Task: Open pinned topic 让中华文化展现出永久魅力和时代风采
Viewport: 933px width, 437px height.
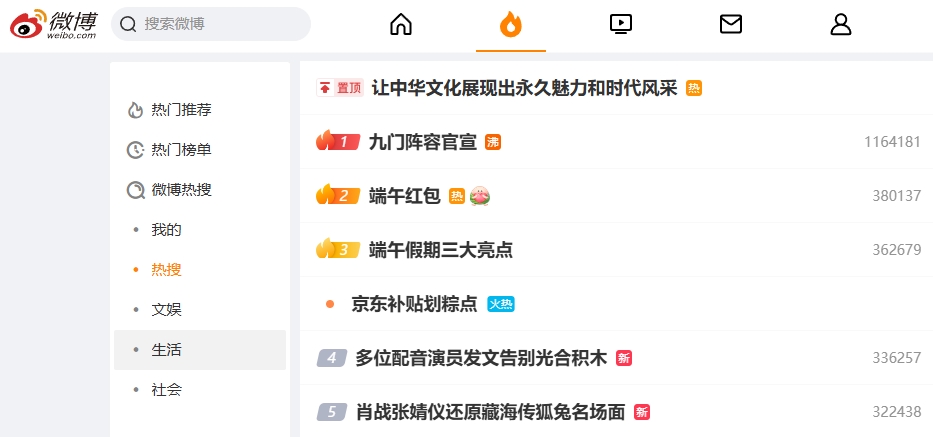Action: (x=524, y=89)
